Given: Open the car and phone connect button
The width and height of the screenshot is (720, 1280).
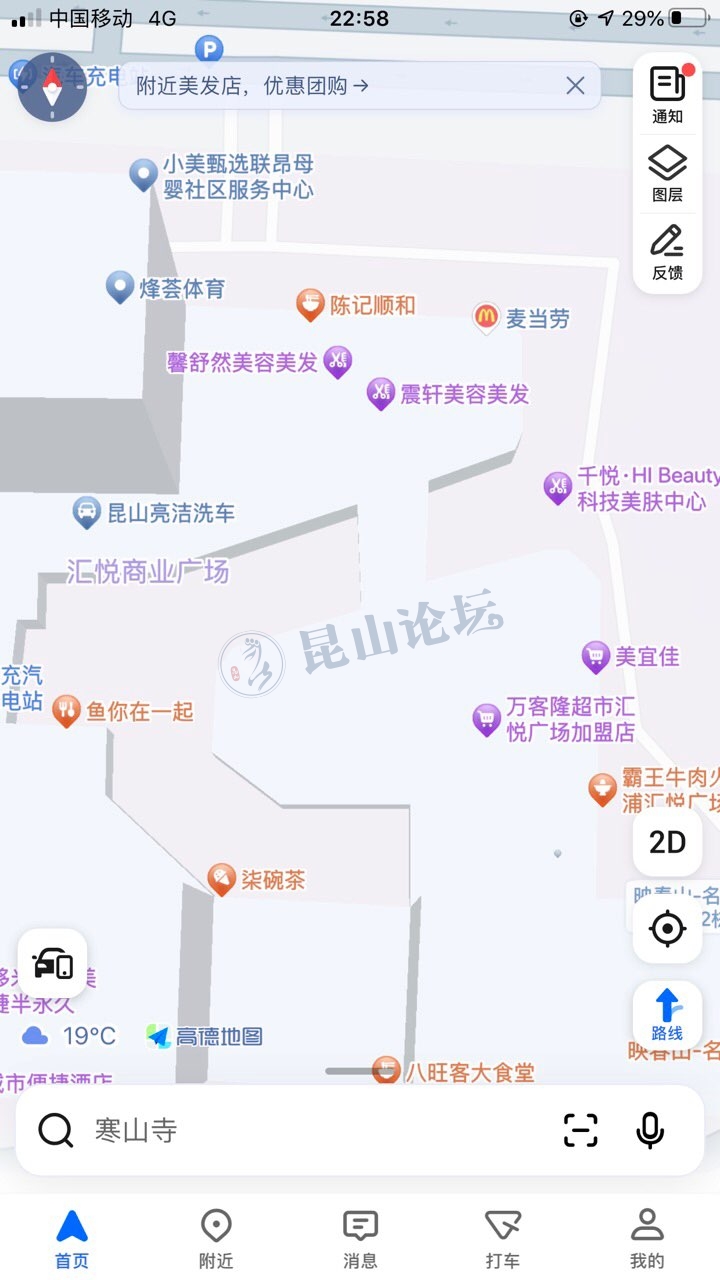Looking at the screenshot, I should click(52, 964).
